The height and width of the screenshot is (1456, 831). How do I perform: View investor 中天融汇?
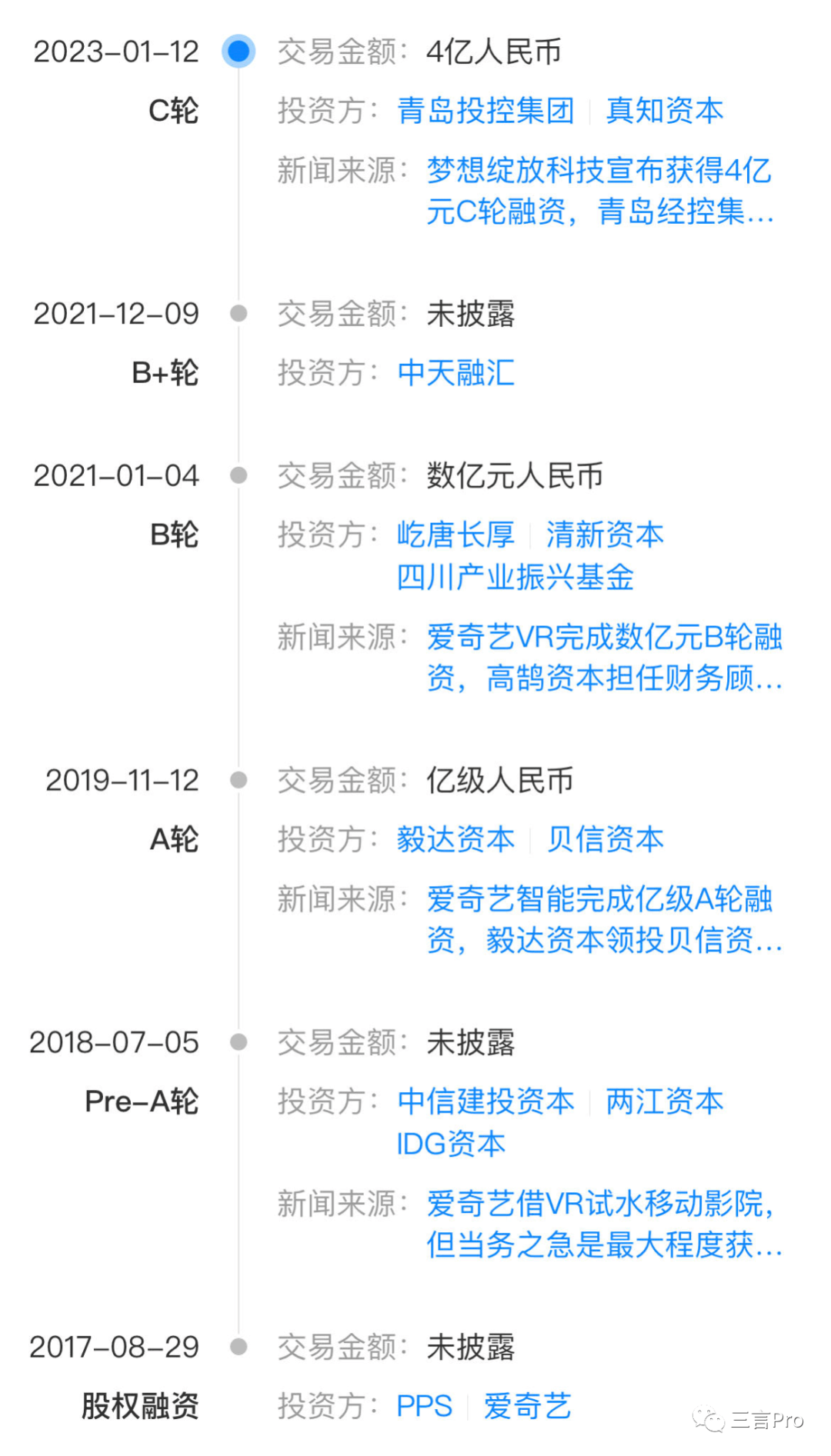(x=456, y=373)
